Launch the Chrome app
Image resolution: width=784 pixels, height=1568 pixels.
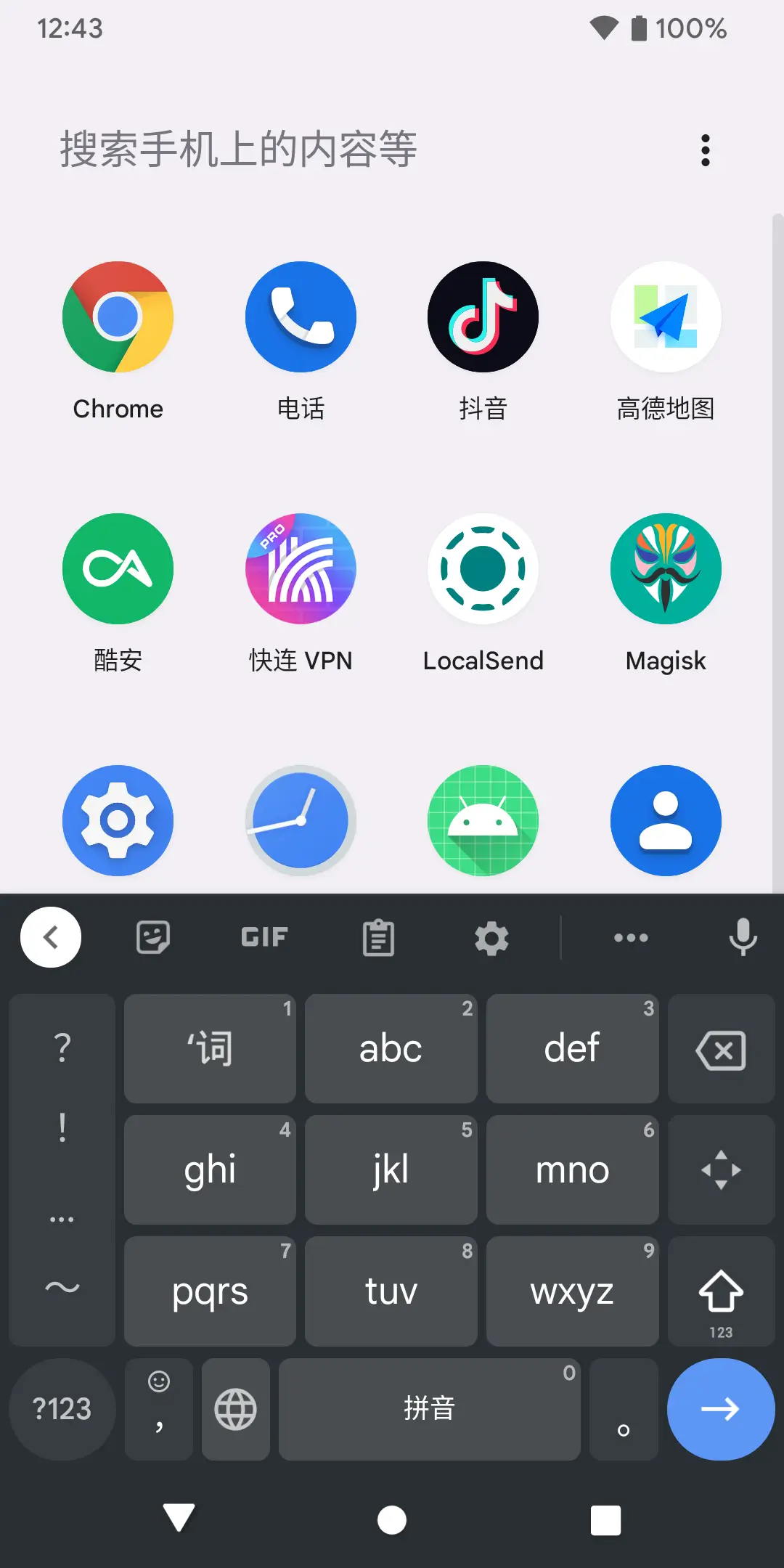(x=118, y=317)
